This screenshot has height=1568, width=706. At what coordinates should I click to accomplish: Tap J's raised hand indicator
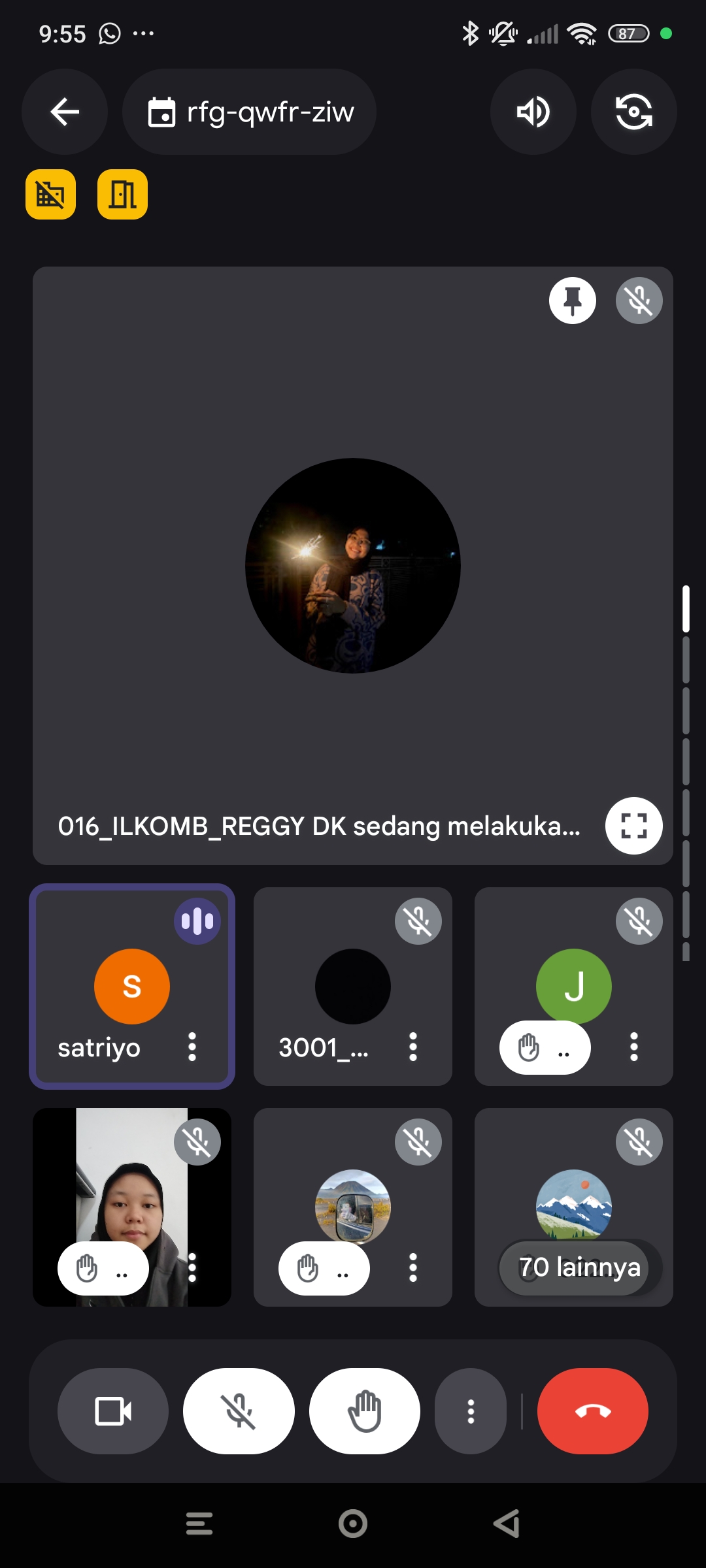point(545,1048)
